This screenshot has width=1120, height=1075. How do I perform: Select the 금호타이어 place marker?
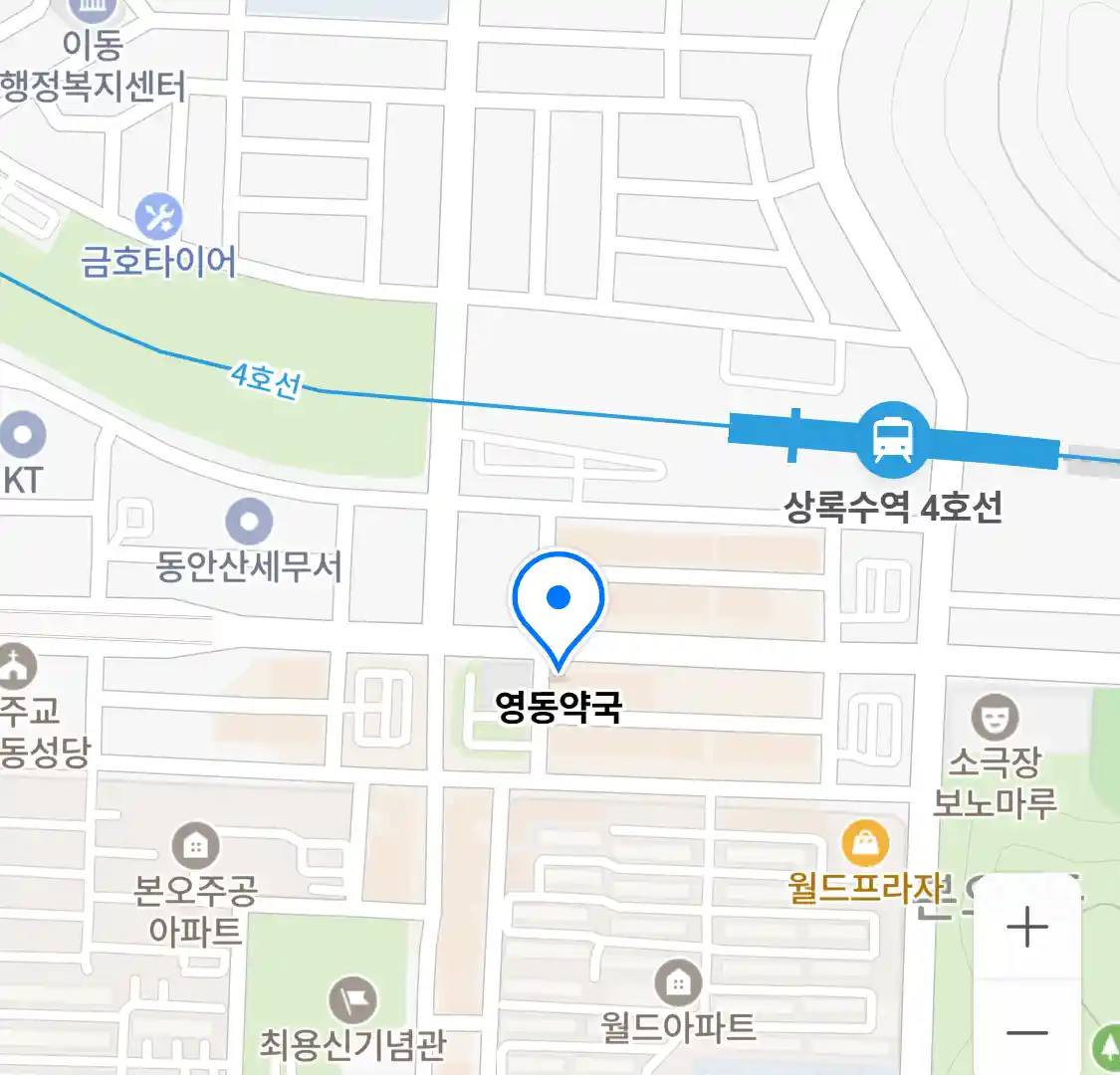click(x=158, y=217)
